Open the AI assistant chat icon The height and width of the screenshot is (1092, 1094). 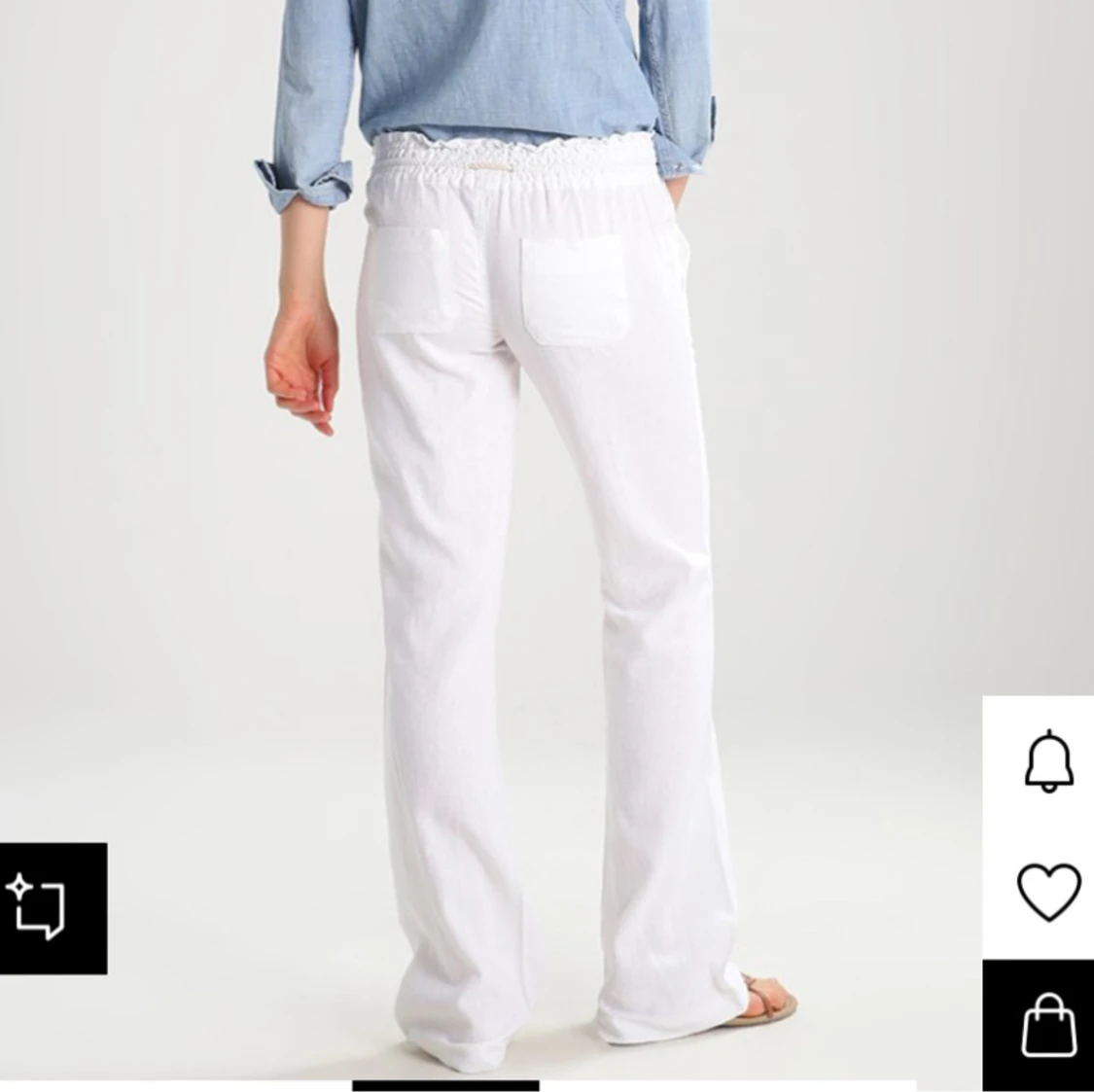[37, 906]
